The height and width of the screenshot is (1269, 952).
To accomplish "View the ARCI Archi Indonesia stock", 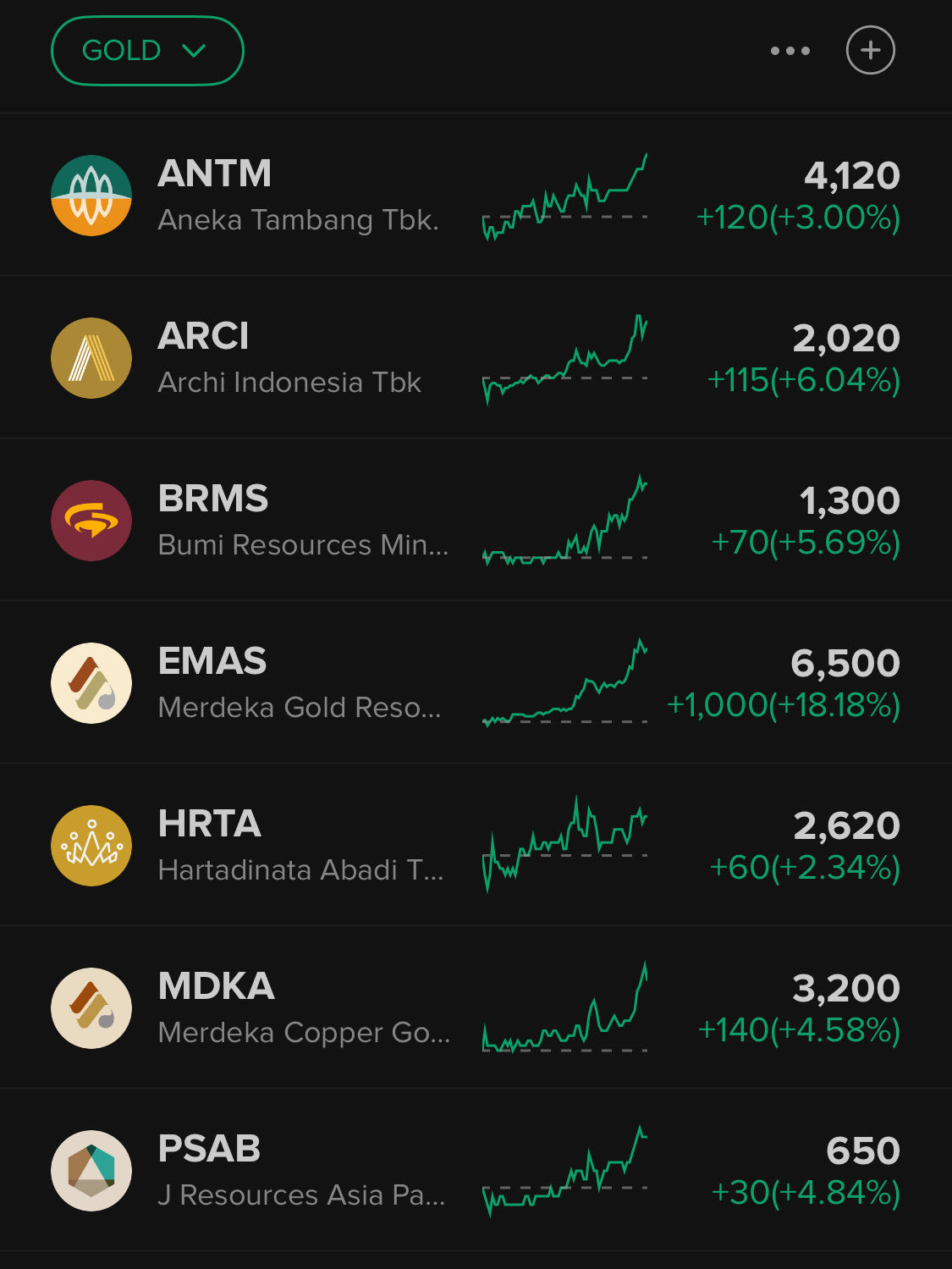I will pos(289,358).
